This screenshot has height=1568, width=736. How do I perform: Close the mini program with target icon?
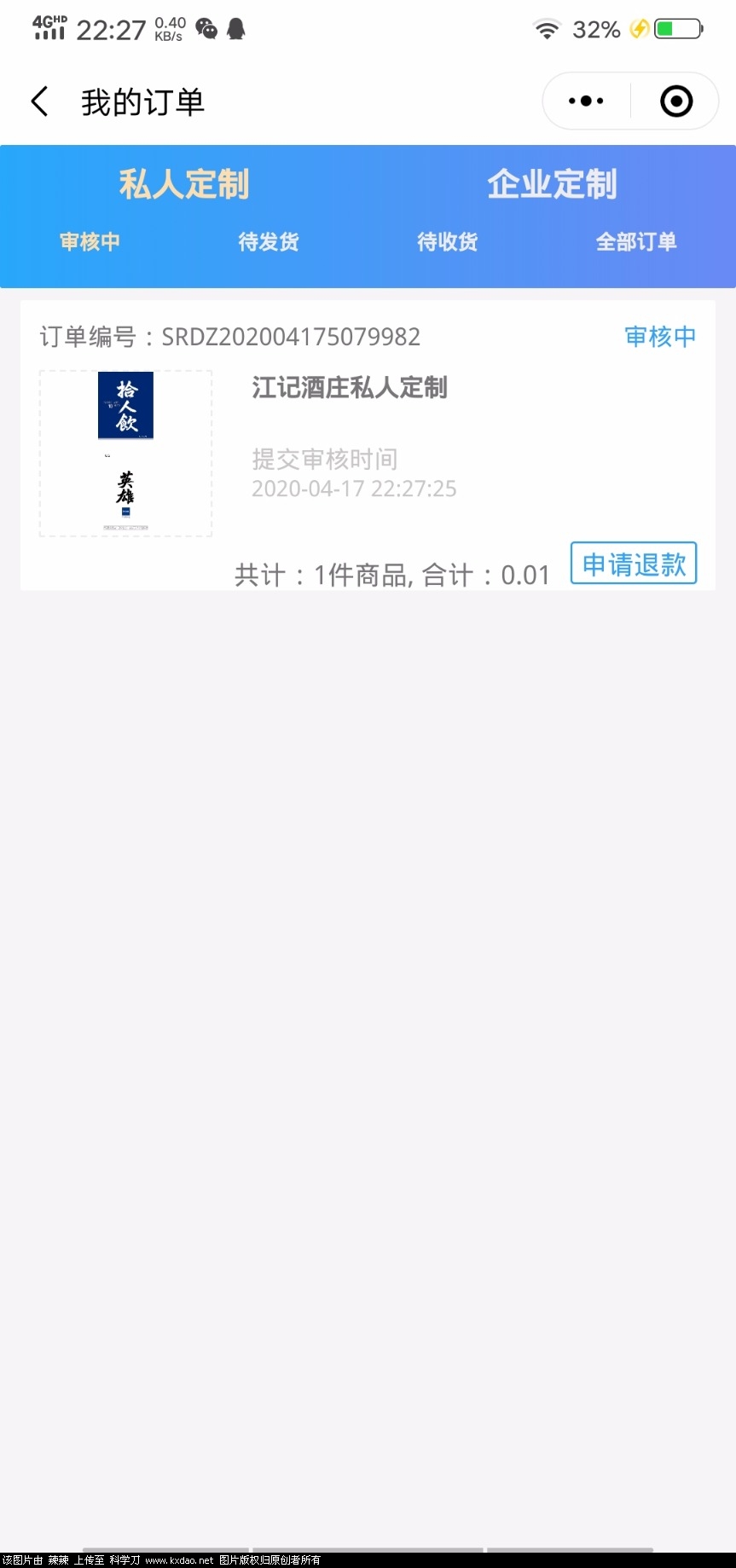point(676,101)
